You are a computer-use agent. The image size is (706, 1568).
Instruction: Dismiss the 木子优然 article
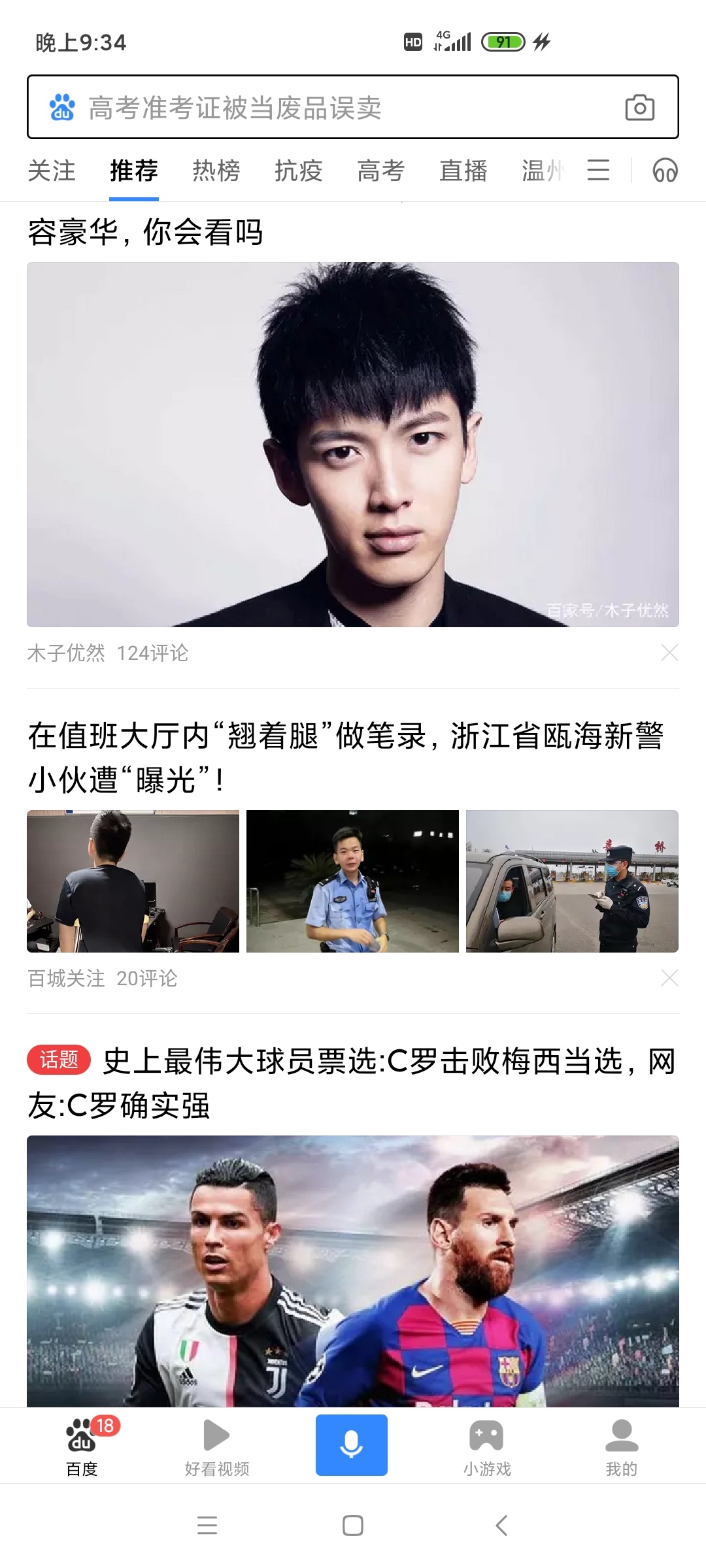tap(669, 653)
